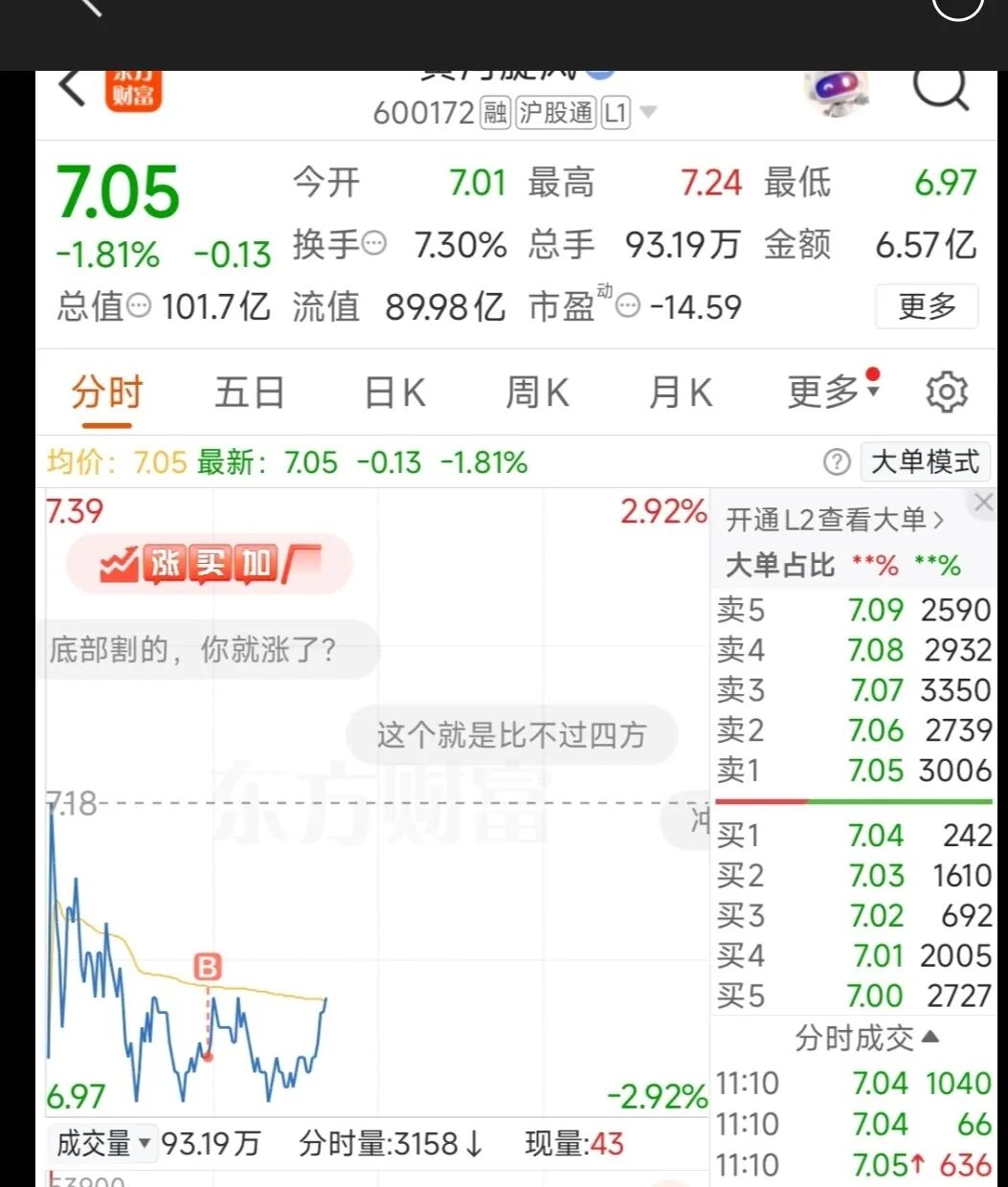
Task: Close the L2 order book panel
Action: (x=983, y=503)
